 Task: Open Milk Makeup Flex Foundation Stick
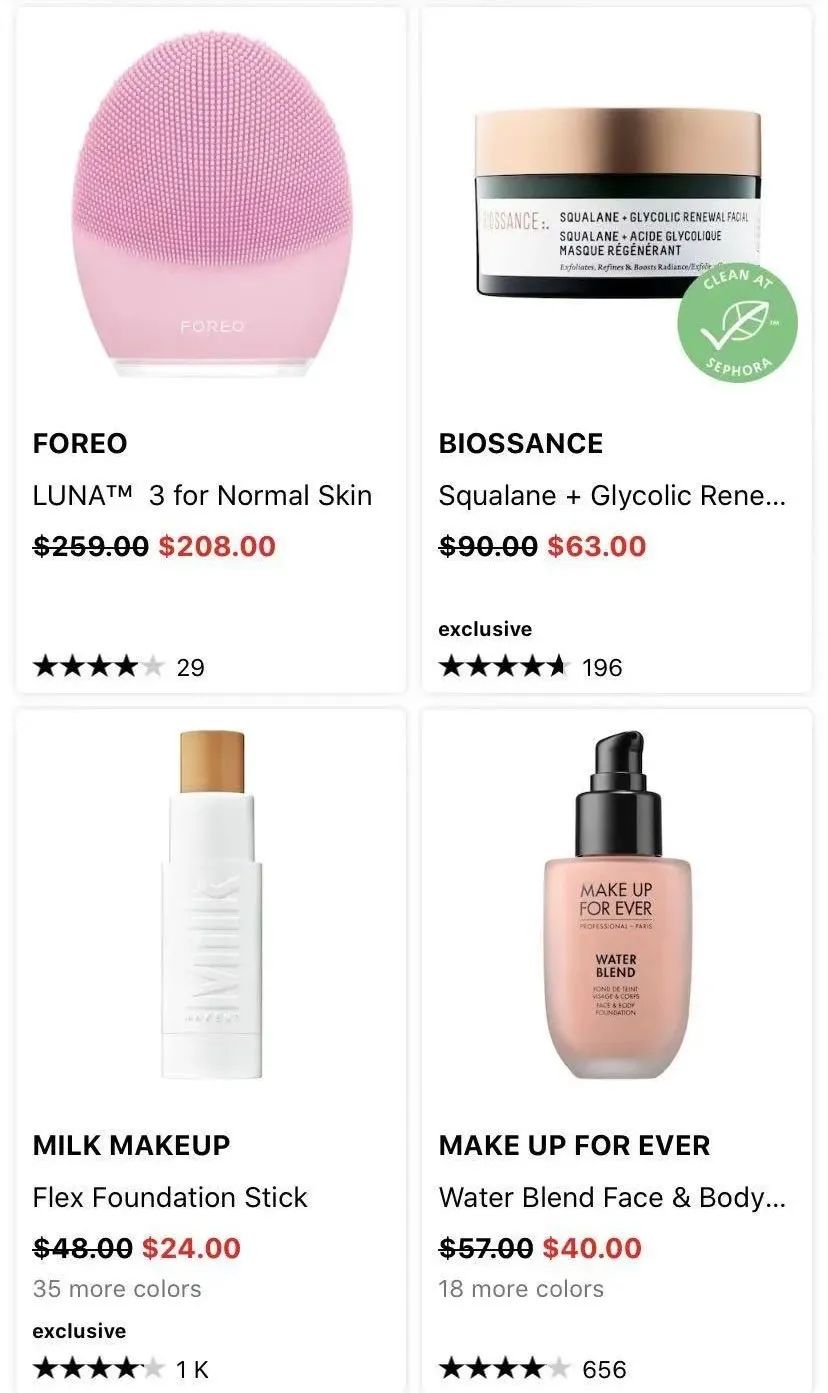click(x=211, y=1050)
